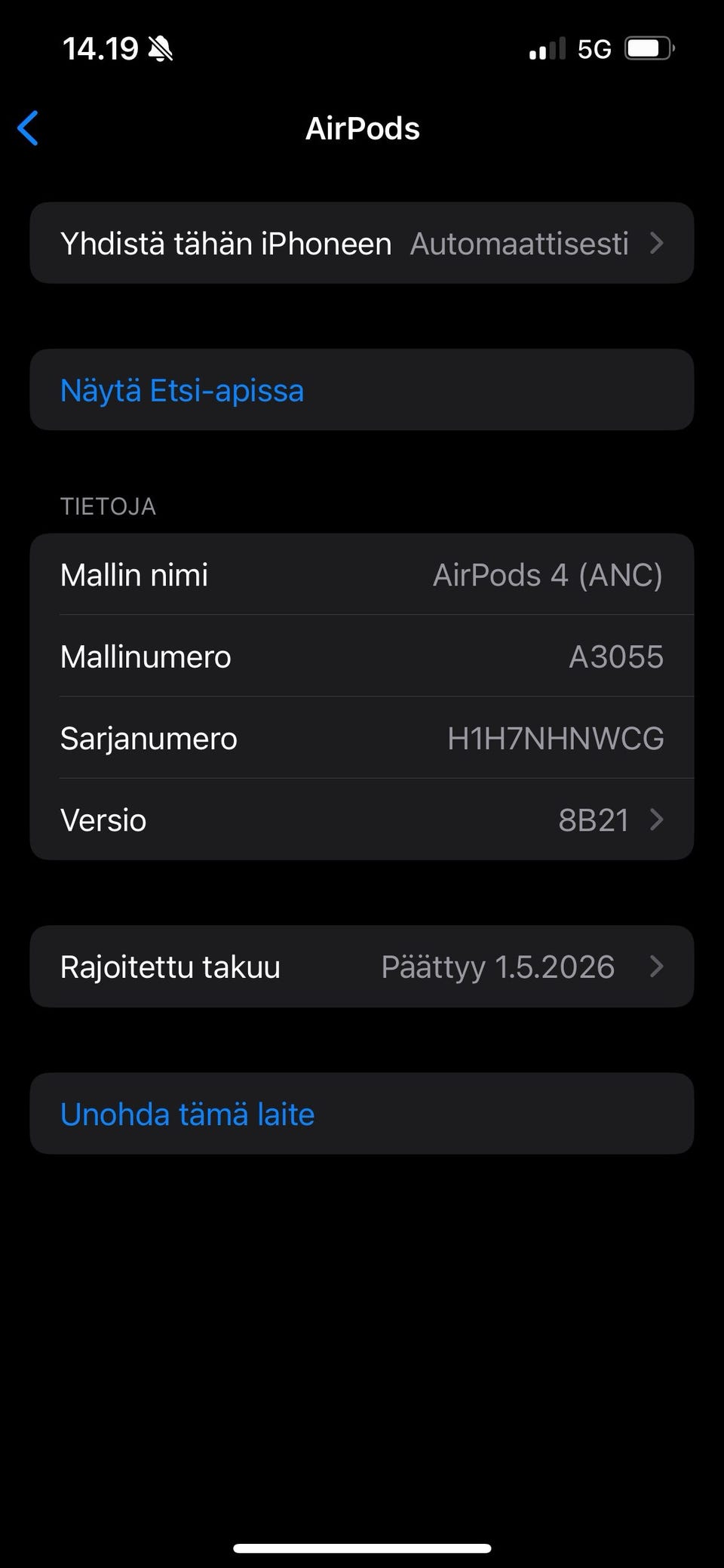Screen dimensions: 724x1568
Task: Select Unohda tämä laite
Action: point(188,1114)
